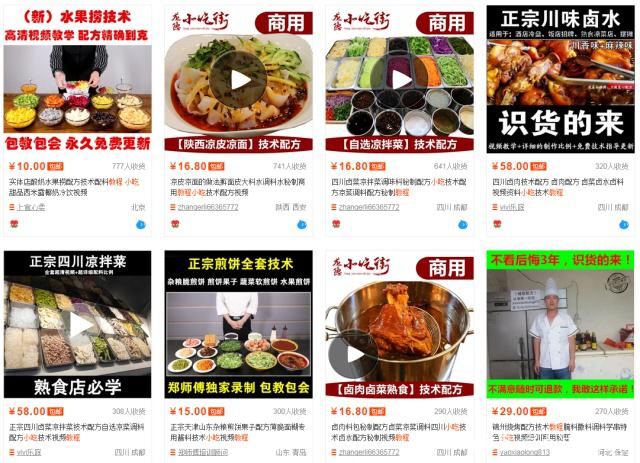This screenshot has width=640, height=463.
Task: Chat with the seller of the 水果捞 item
Action: [141, 224]
